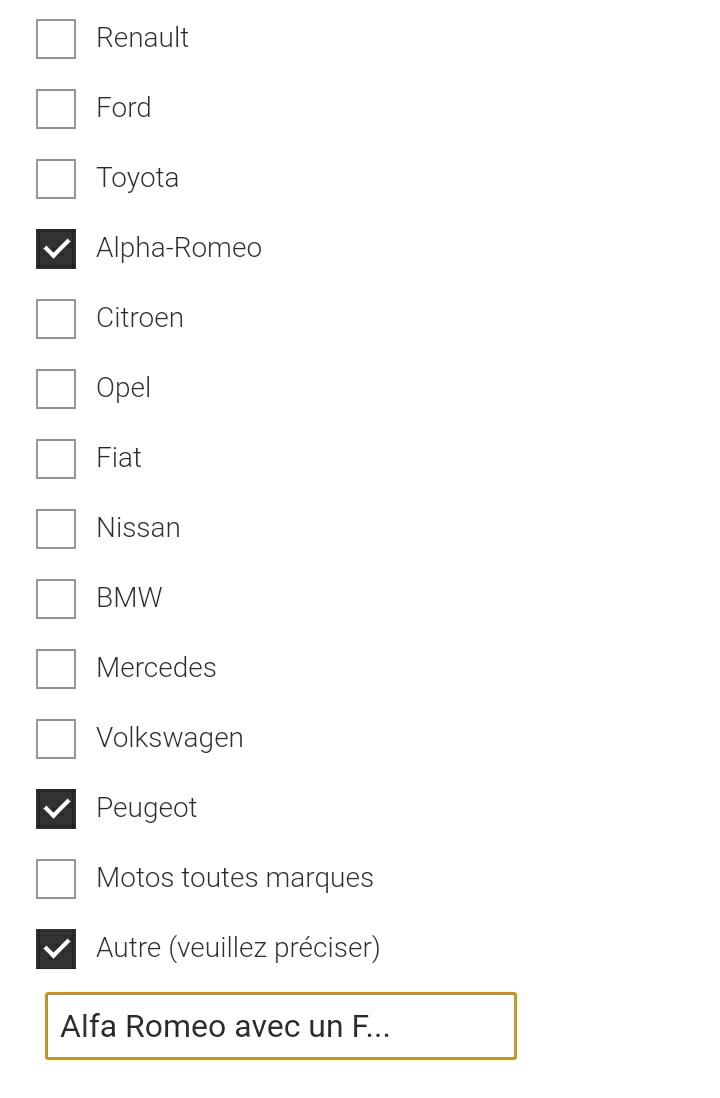Screen dimensions: 720x1098
Task: Tick the Toyota checkbox
Action: [56, 179]
